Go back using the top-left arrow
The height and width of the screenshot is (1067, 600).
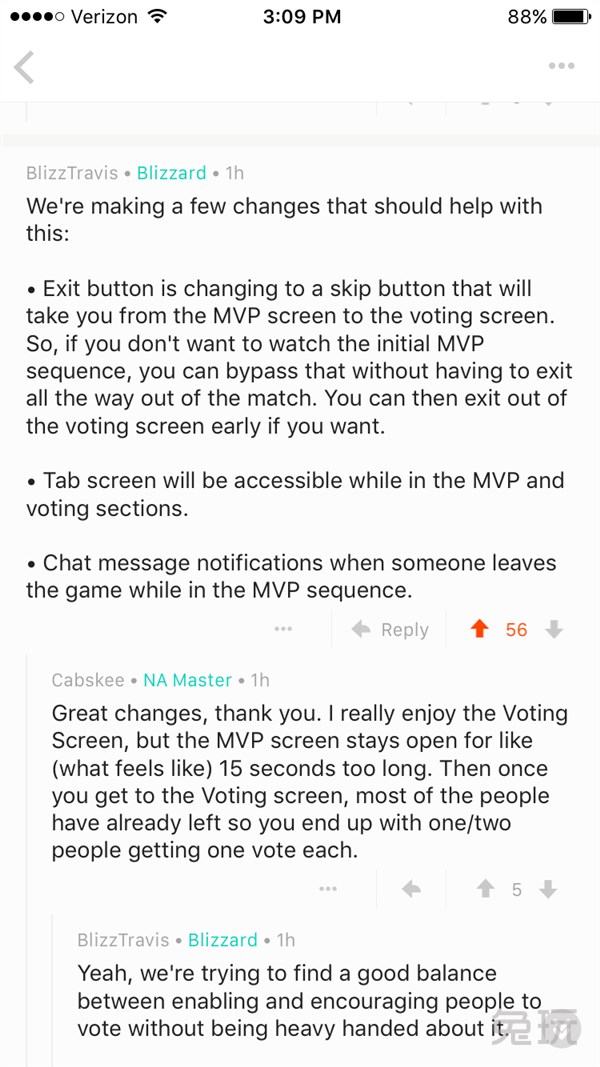click(24, 67)
